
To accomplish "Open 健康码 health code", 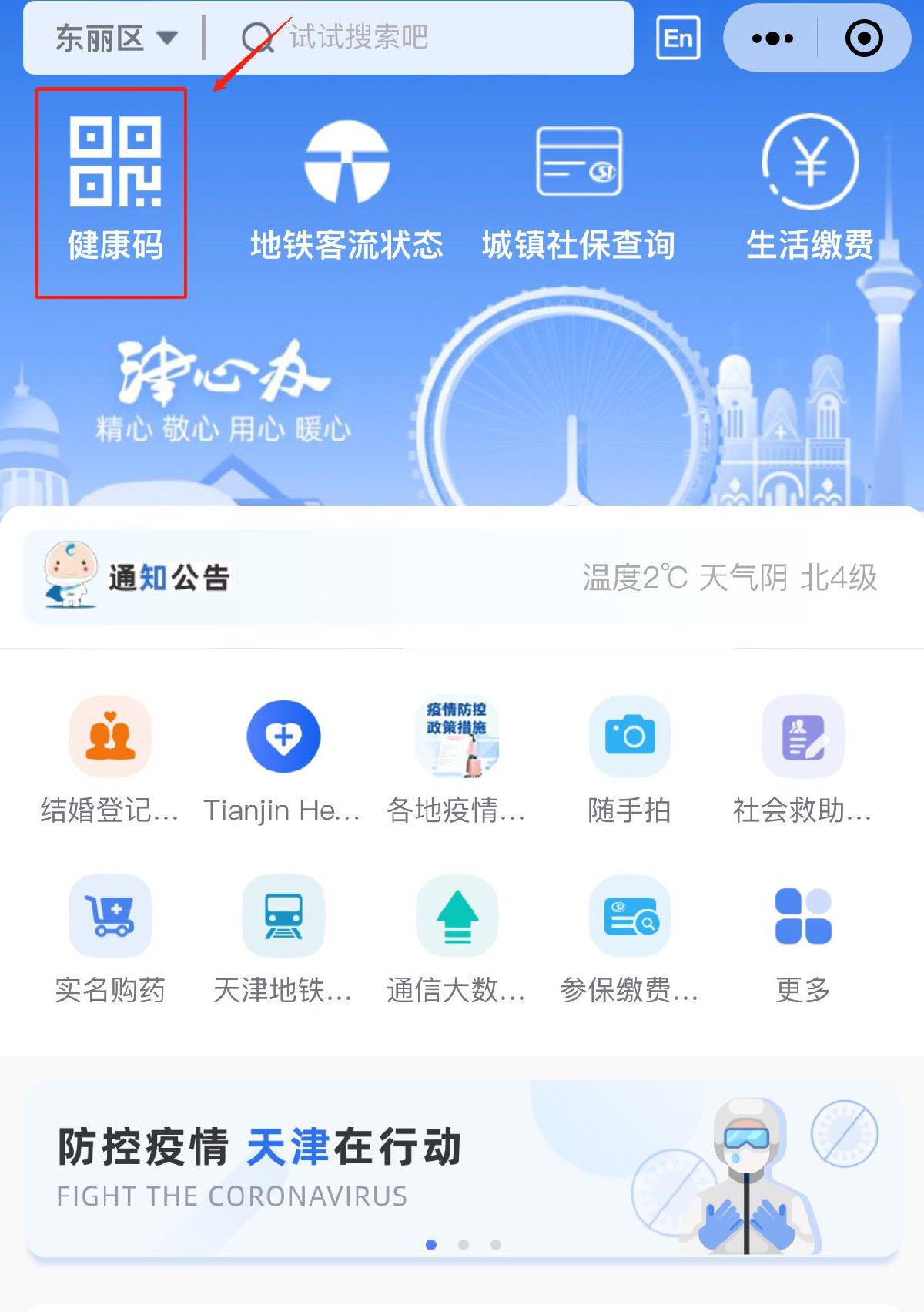I will click(x=115, y=190).
